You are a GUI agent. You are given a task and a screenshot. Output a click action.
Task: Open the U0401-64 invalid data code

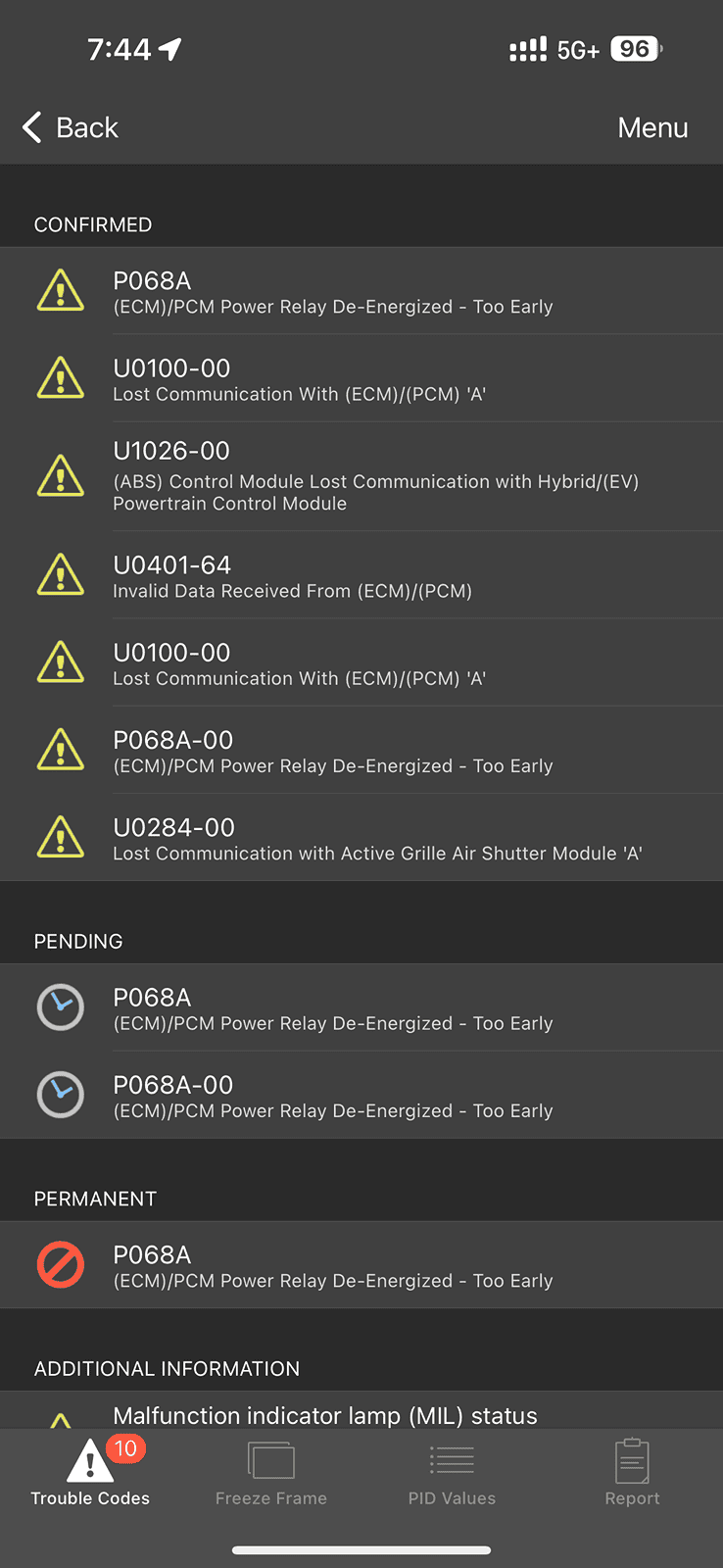(361, 575)
